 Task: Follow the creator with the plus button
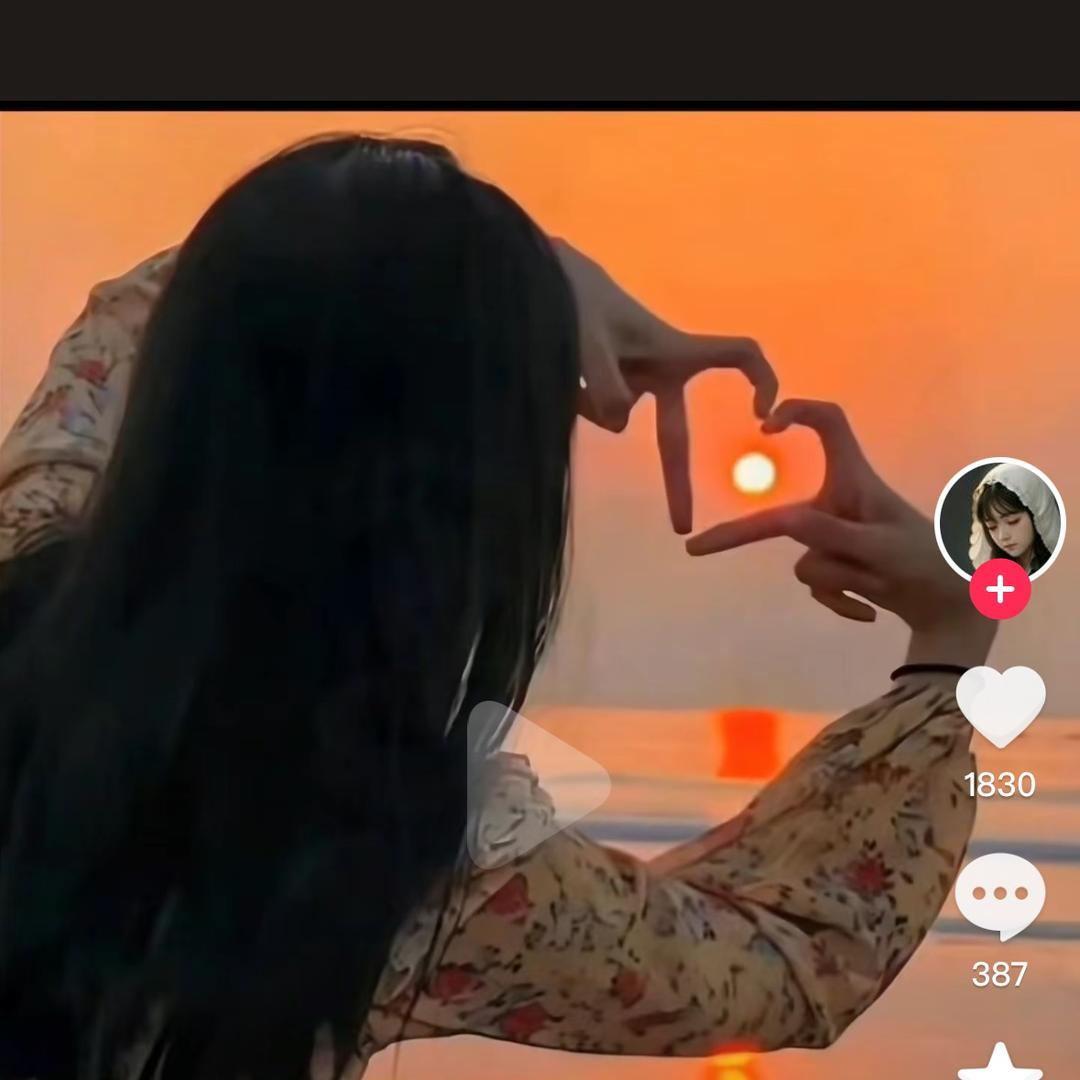pyautogui.click(x=999, y=590)
